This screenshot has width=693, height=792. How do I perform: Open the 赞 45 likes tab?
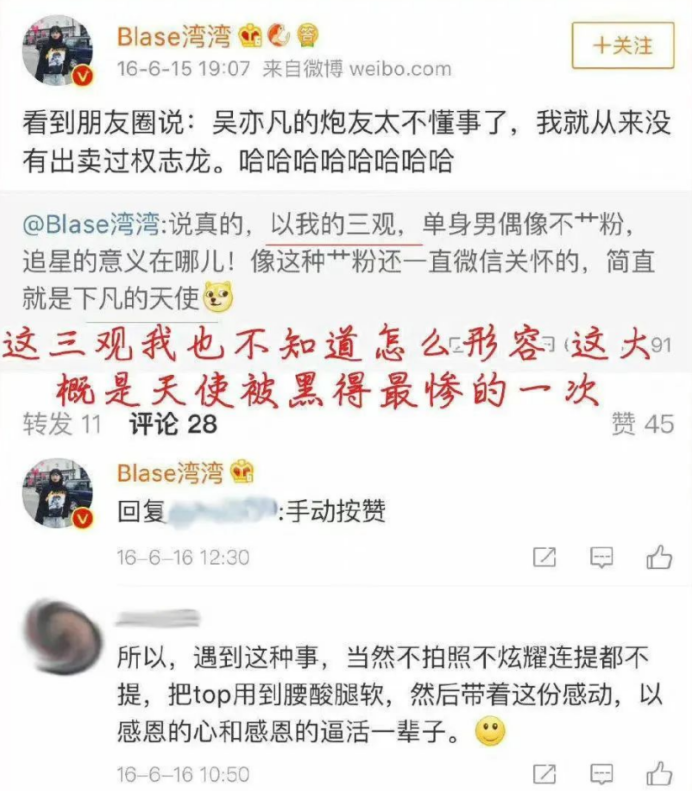pyautogui.click(x=642, y=424)
